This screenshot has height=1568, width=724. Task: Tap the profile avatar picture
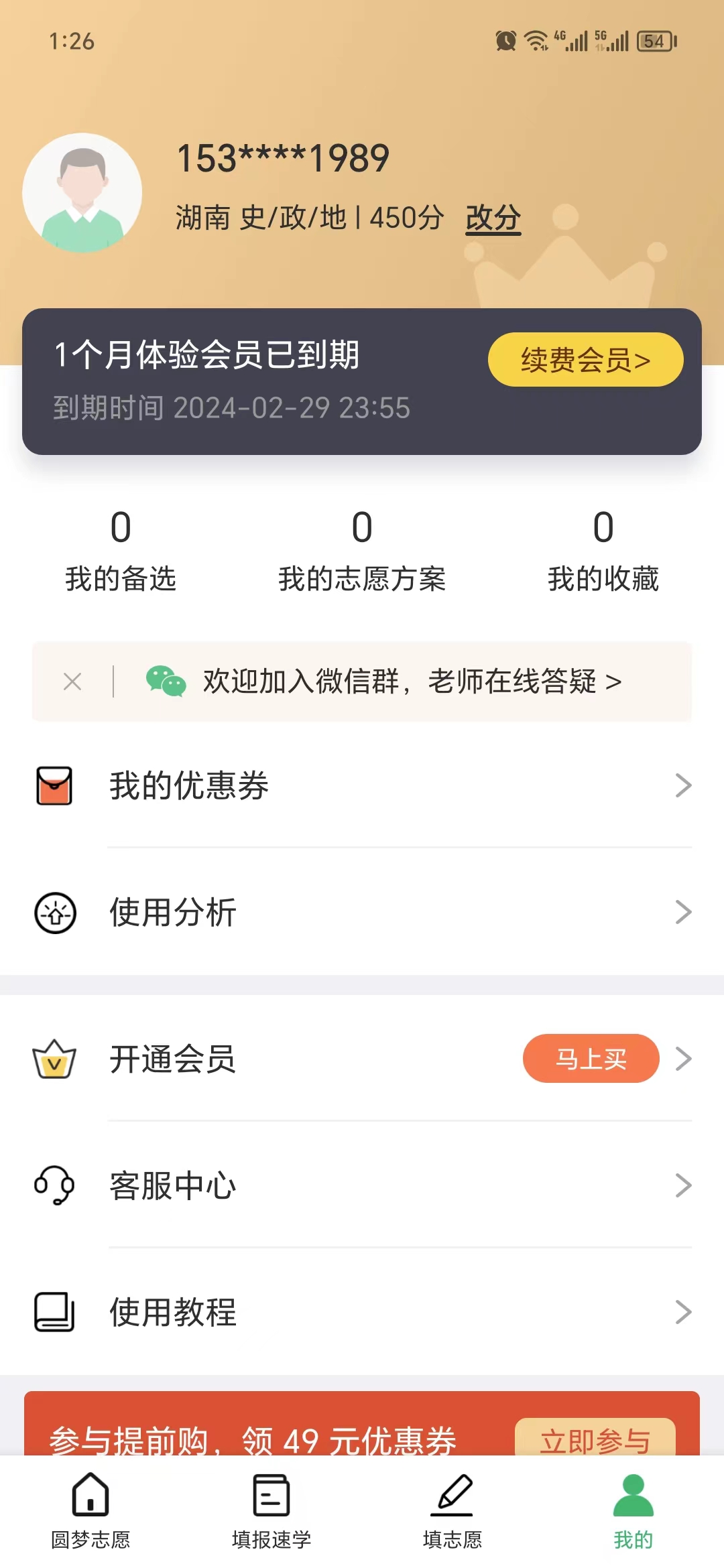coord(82,193)
